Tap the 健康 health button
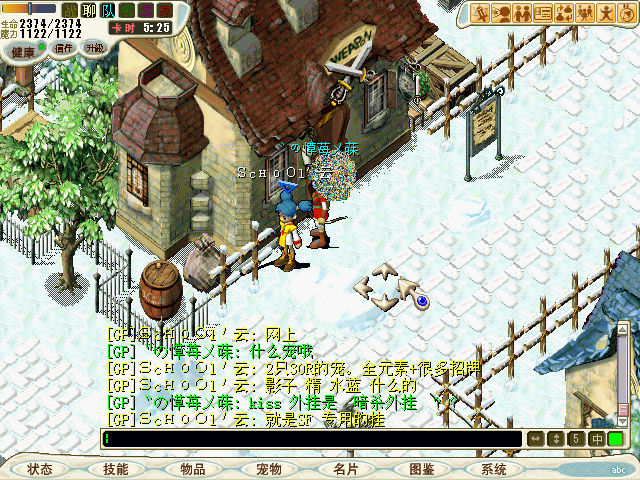Viewport: 640px width, 480px height. pyautogui.click(x=23, y=50)
